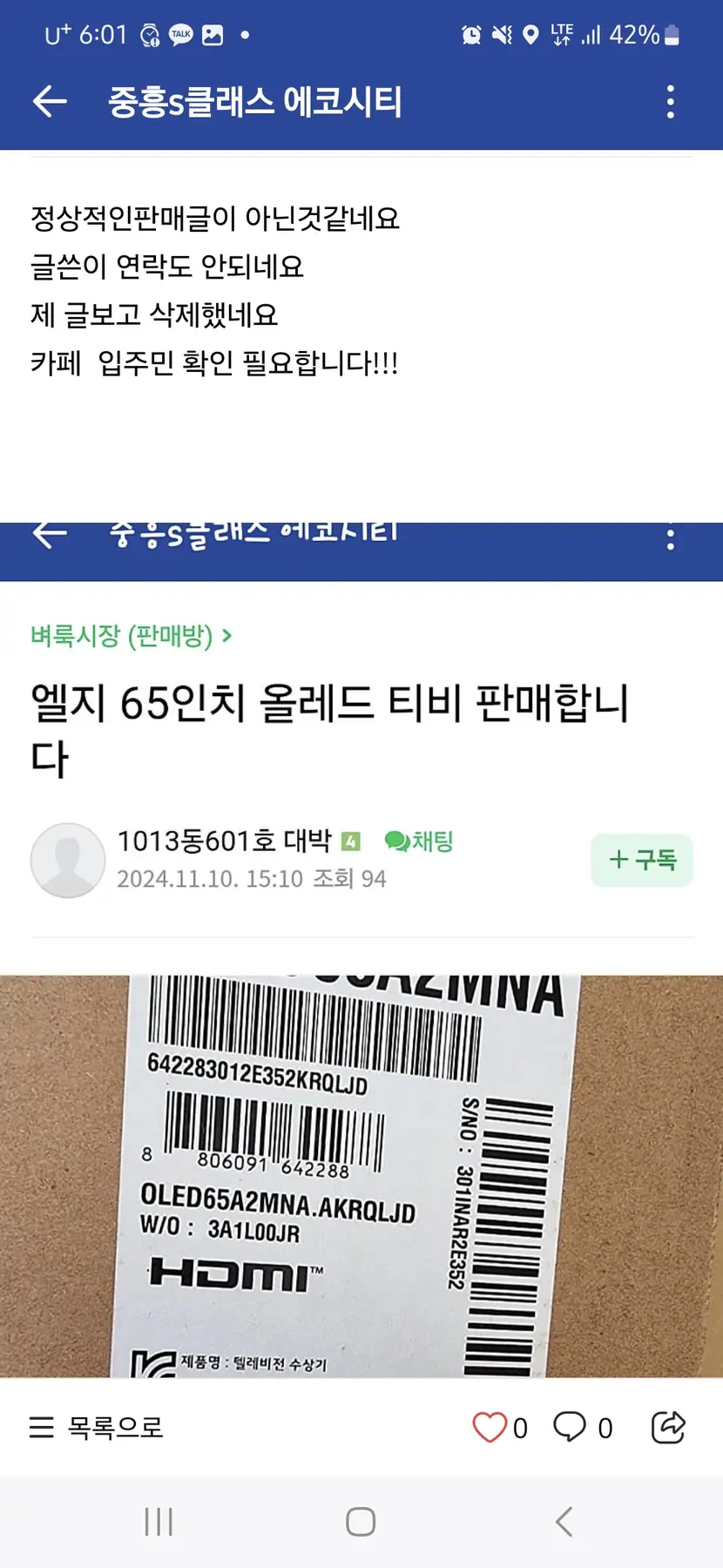Viewport: 723px width, 1568px height.
Task: Like this post with the heart icon
Action: click(x=490, y=1427)
